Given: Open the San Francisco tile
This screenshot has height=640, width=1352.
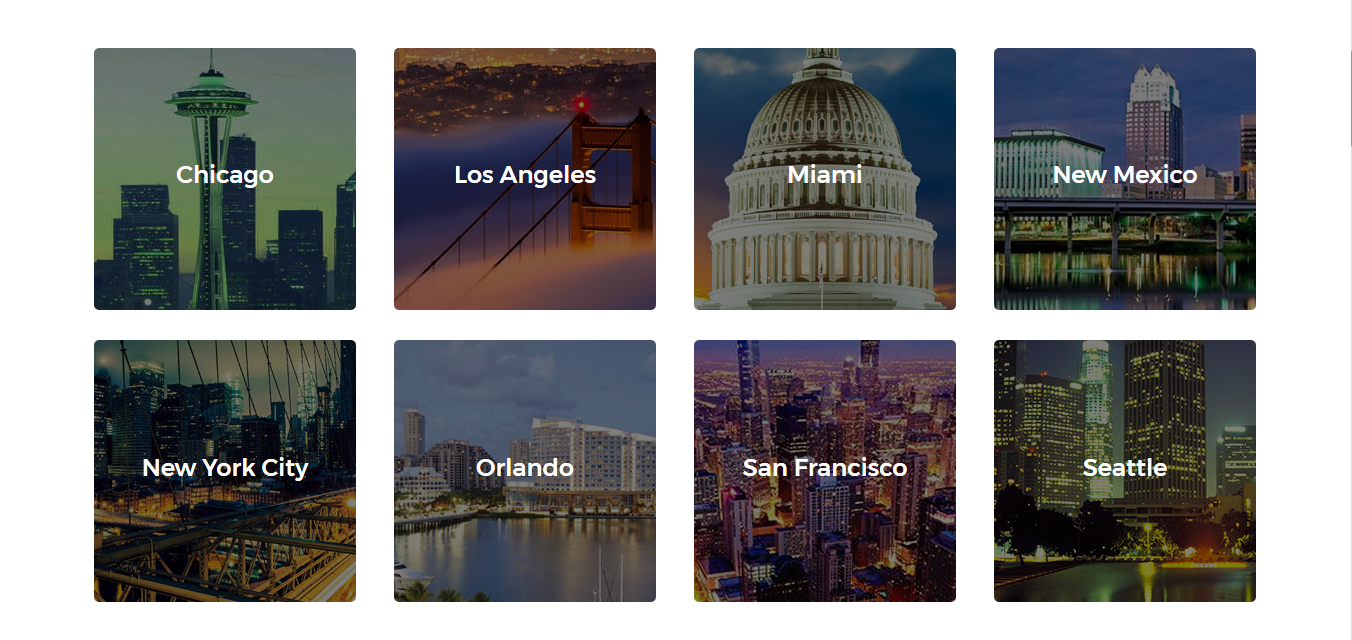Looking at the screenshot, I should coord(825,470).
